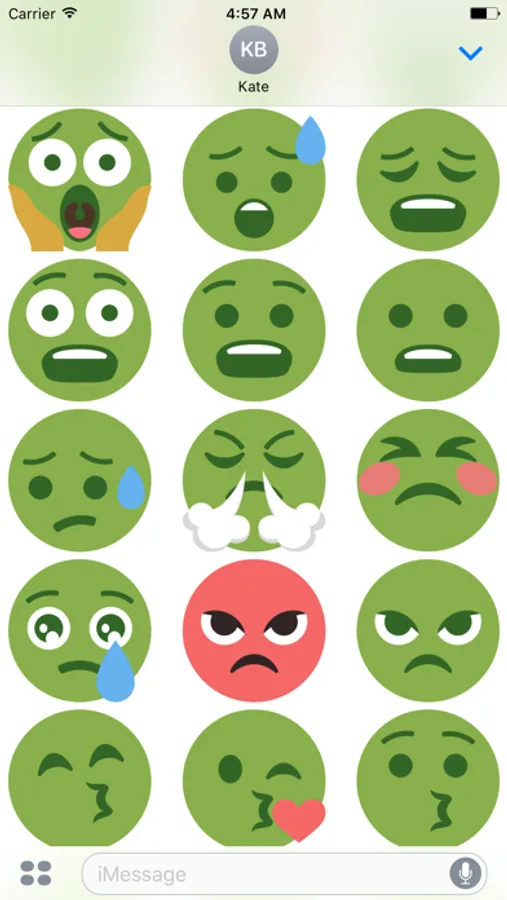
Task: Collapse the sticker panel with the blue chevron
Action: point(470,53)
